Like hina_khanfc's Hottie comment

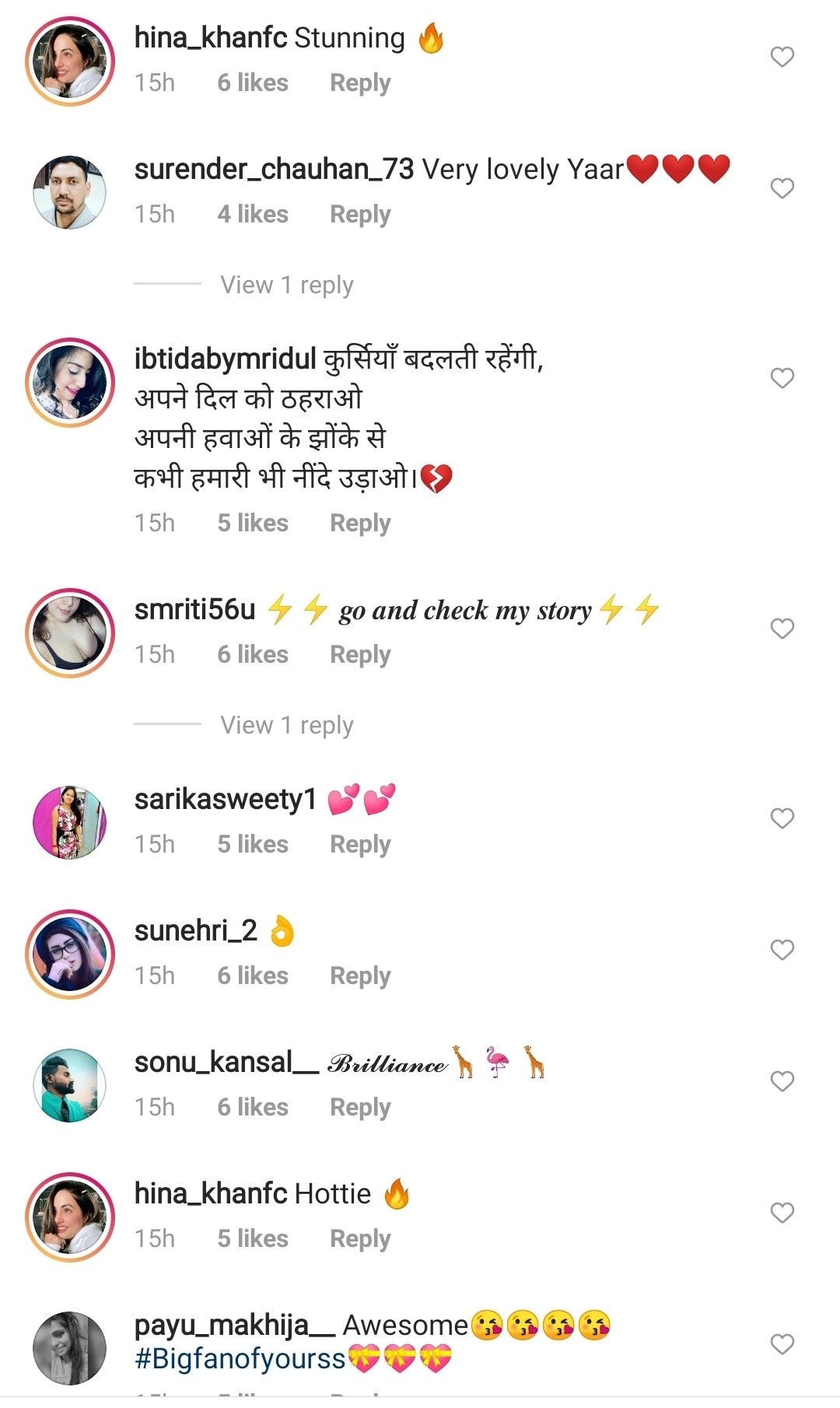point(782,1213)
